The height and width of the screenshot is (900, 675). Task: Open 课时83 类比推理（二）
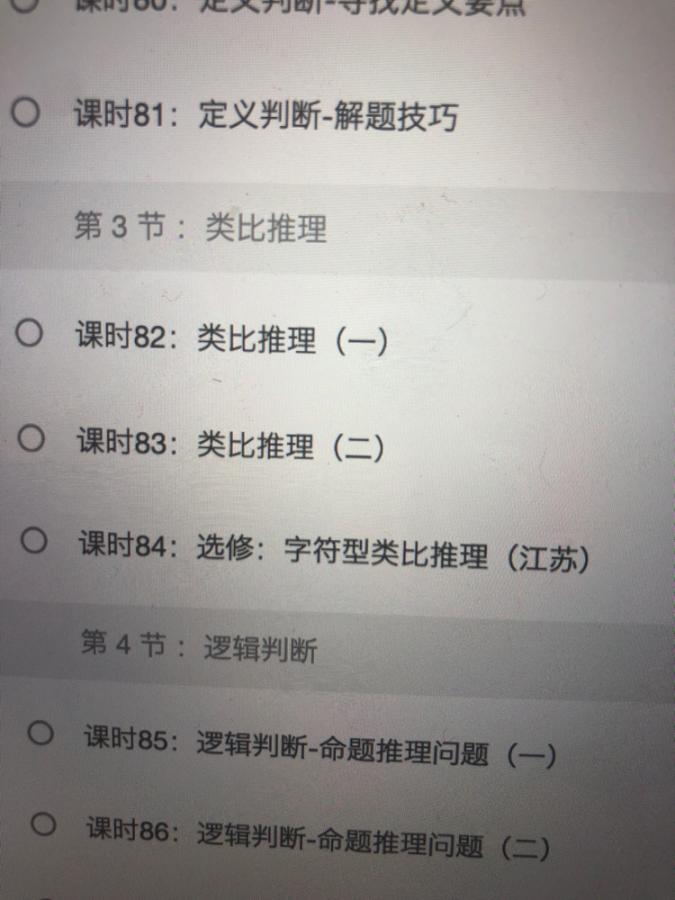(231, 443)
